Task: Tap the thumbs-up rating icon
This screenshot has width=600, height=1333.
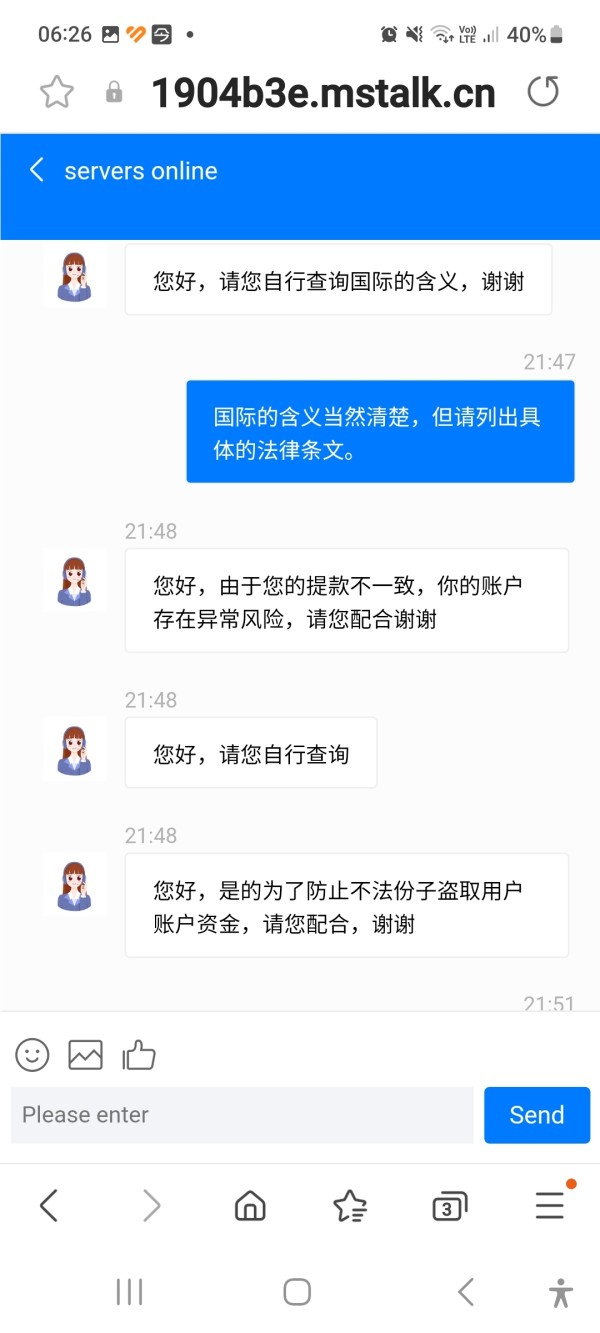Action: [139, 1055]
